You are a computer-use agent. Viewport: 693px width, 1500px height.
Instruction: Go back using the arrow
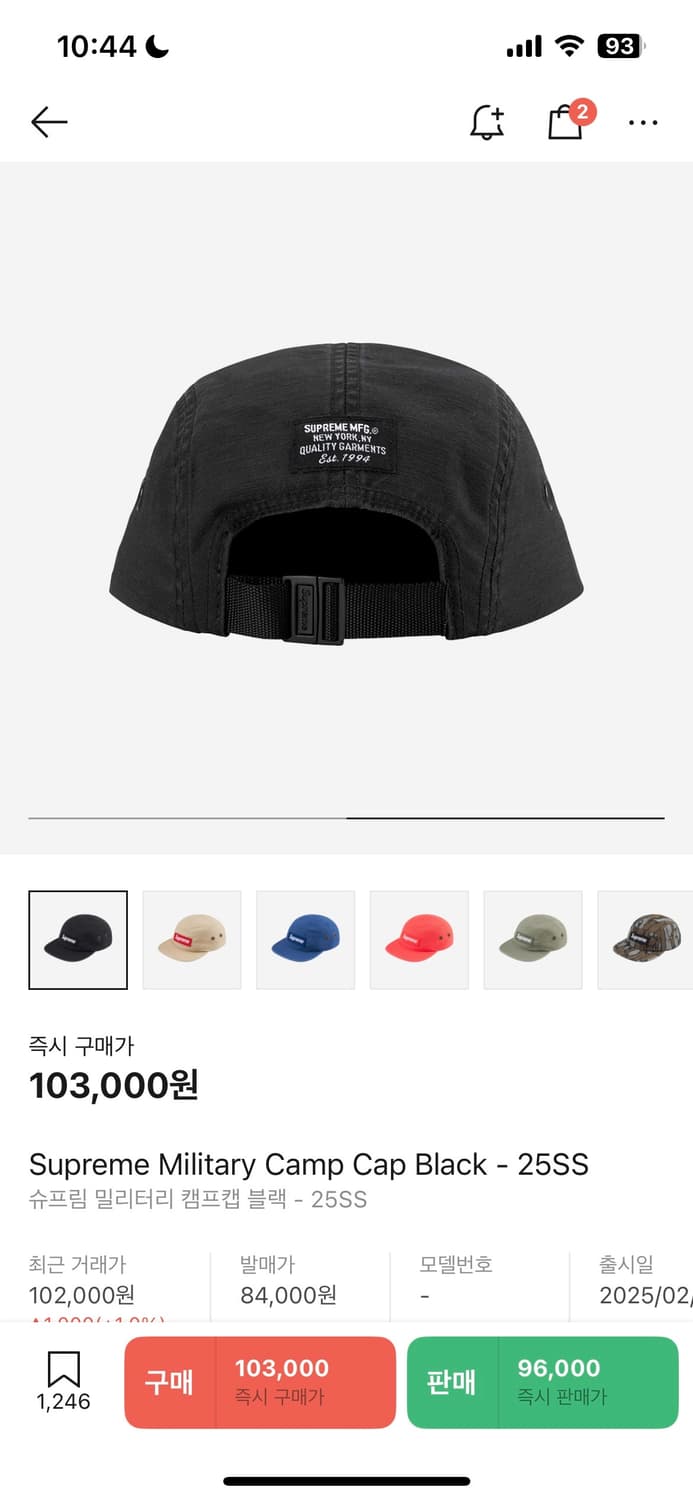[49, 122]
